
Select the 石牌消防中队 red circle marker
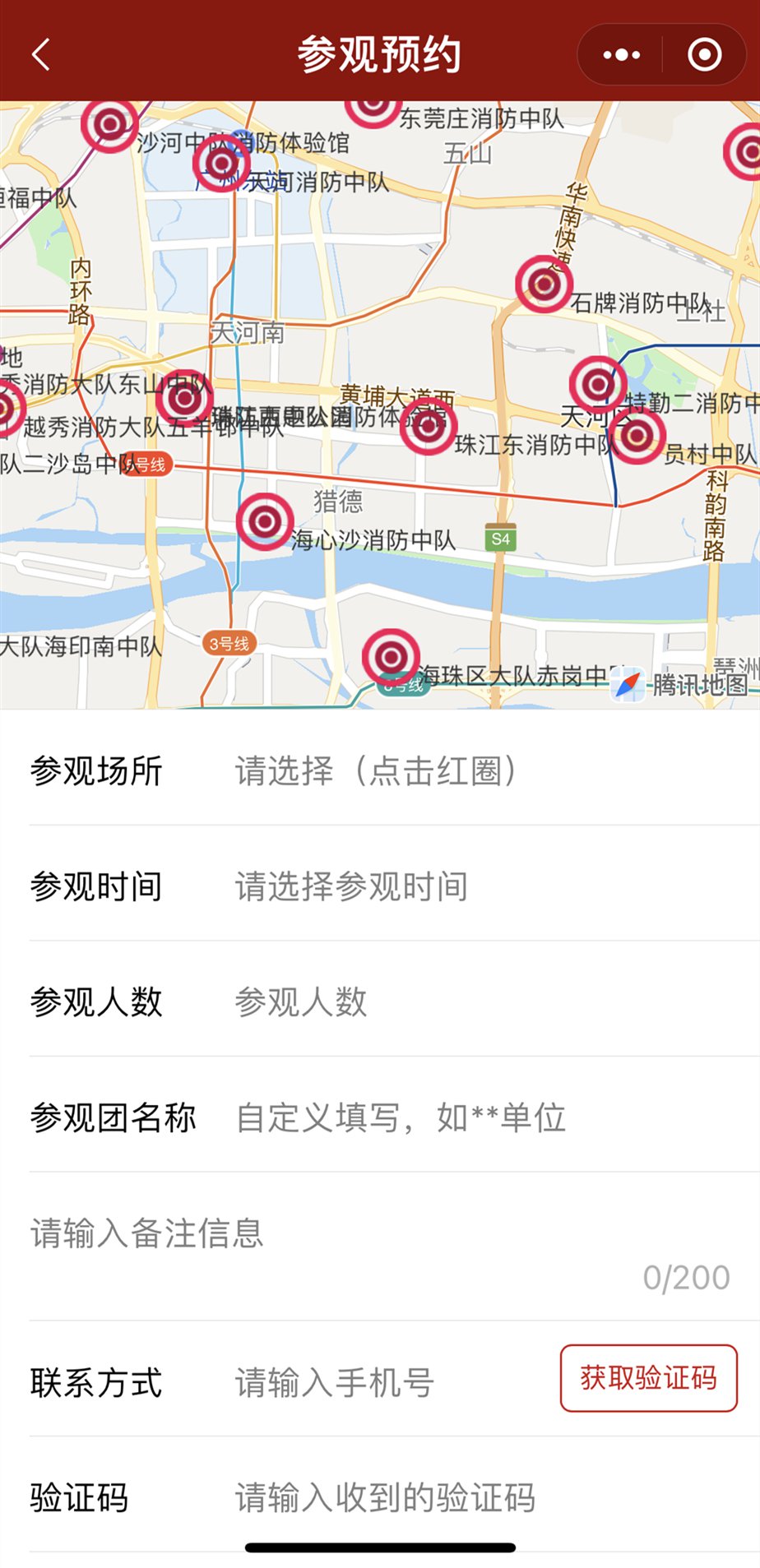pos(544,284)
